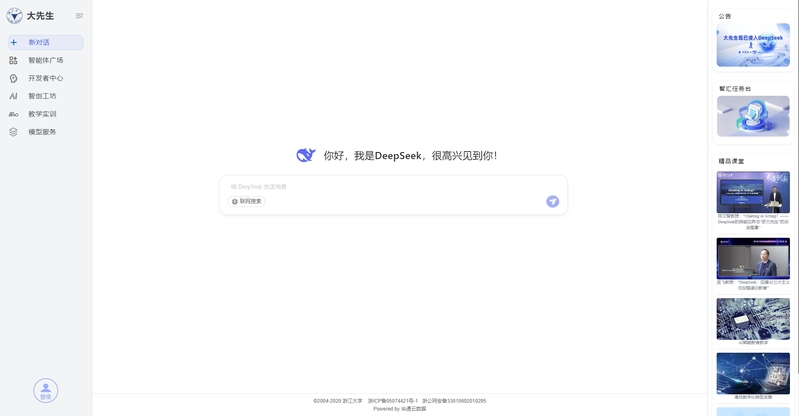
Task: Collapse the sidebar menu
Action: tap(79, 16)
